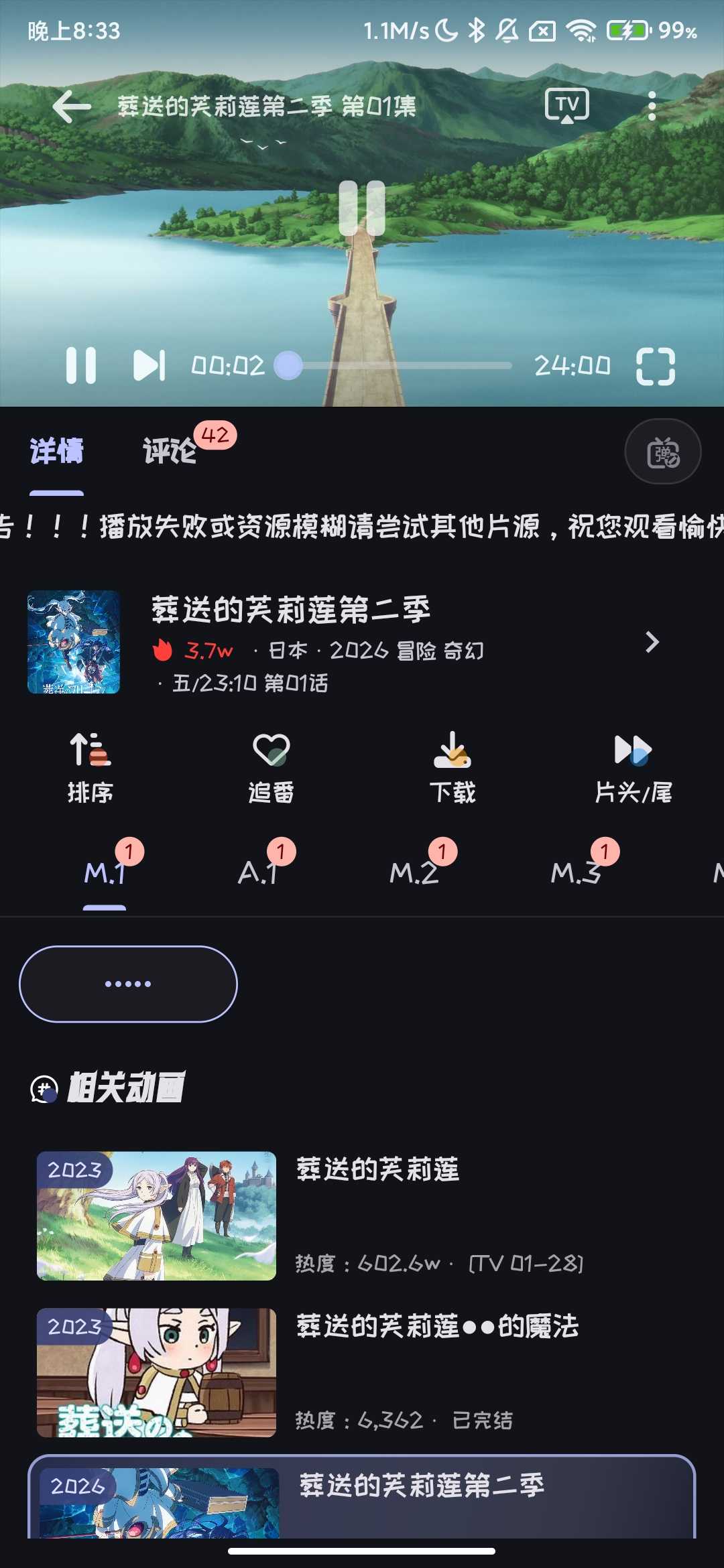Viewport: 724px width, 1568px height.
Task: Switch to the 评论 tab
Action: tap(169, 451)
